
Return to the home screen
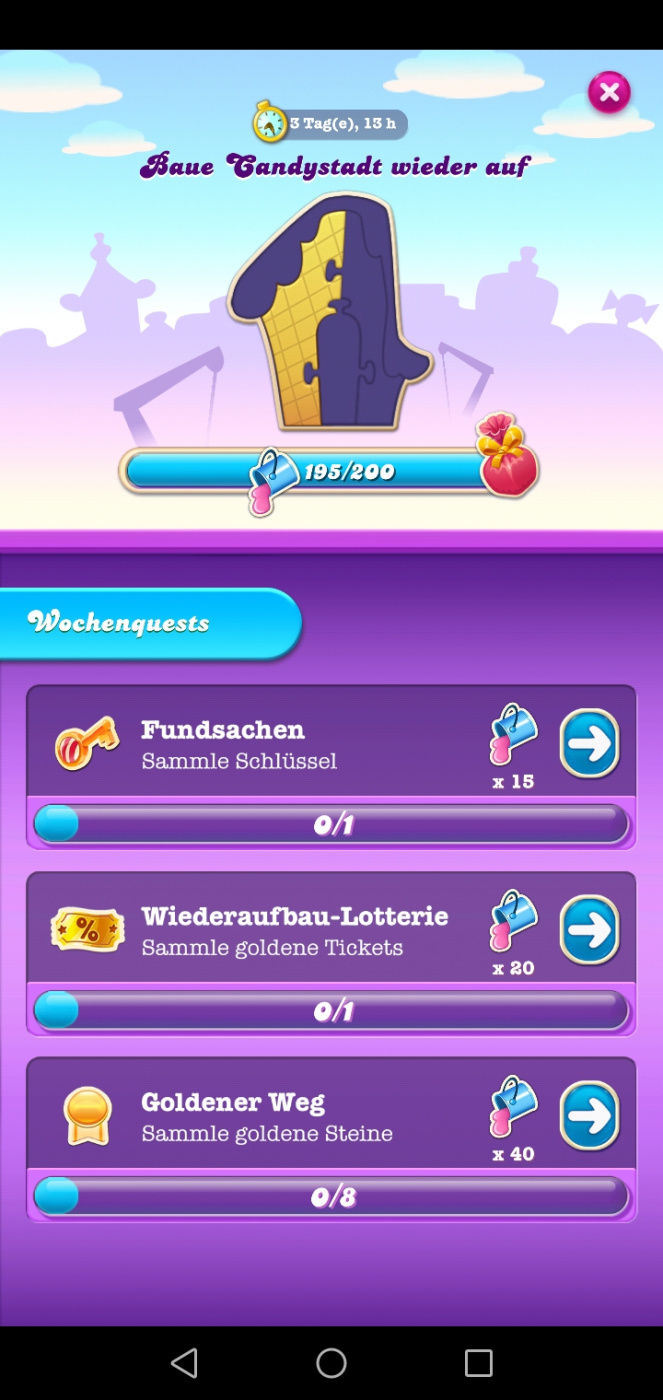pyautogui.click(x=331, y=1362)
